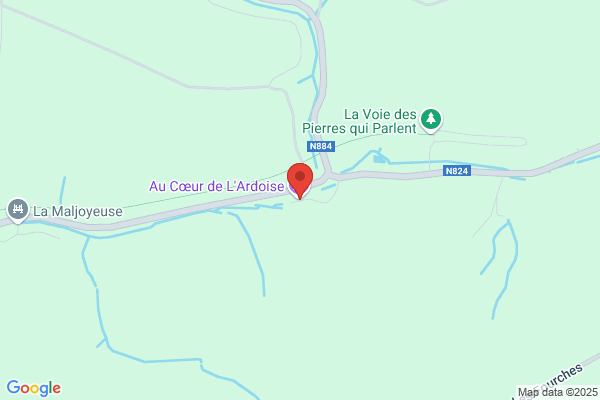The image size is (600, 400).
Task: Open the La Voie des Pierres qui Parlent marker
Action: coord(431,121)
